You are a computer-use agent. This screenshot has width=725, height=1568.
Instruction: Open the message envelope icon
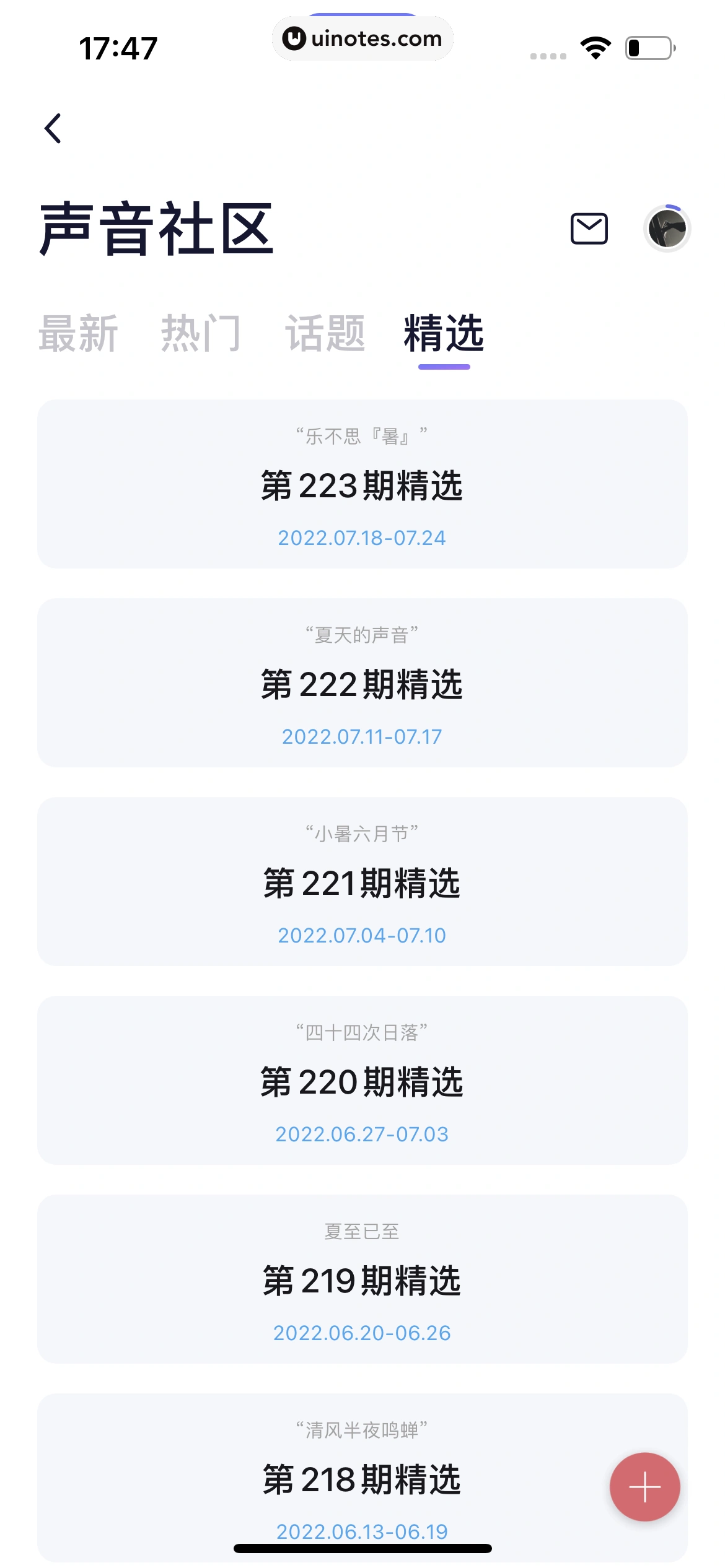589,229
